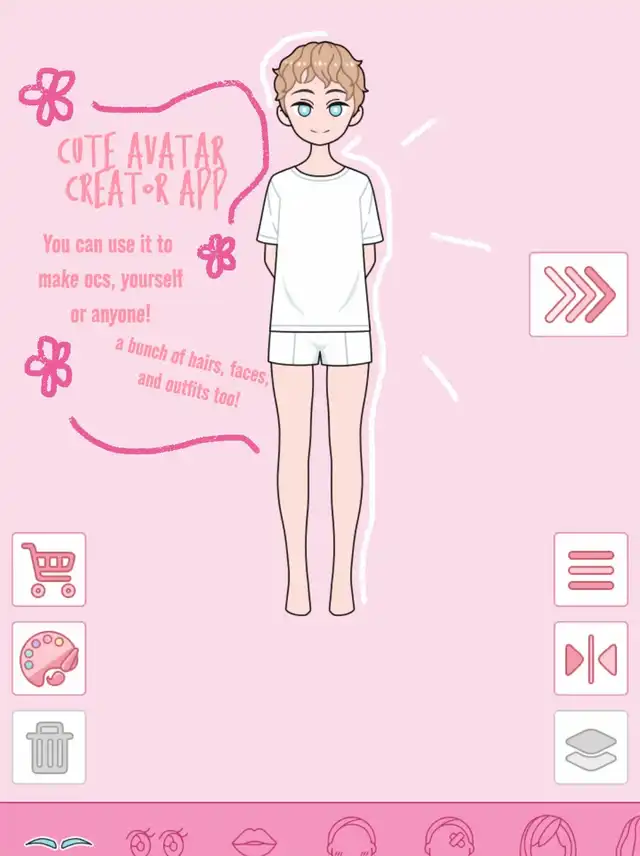
Task: Open the layers panel
Action: coord(591,747)
